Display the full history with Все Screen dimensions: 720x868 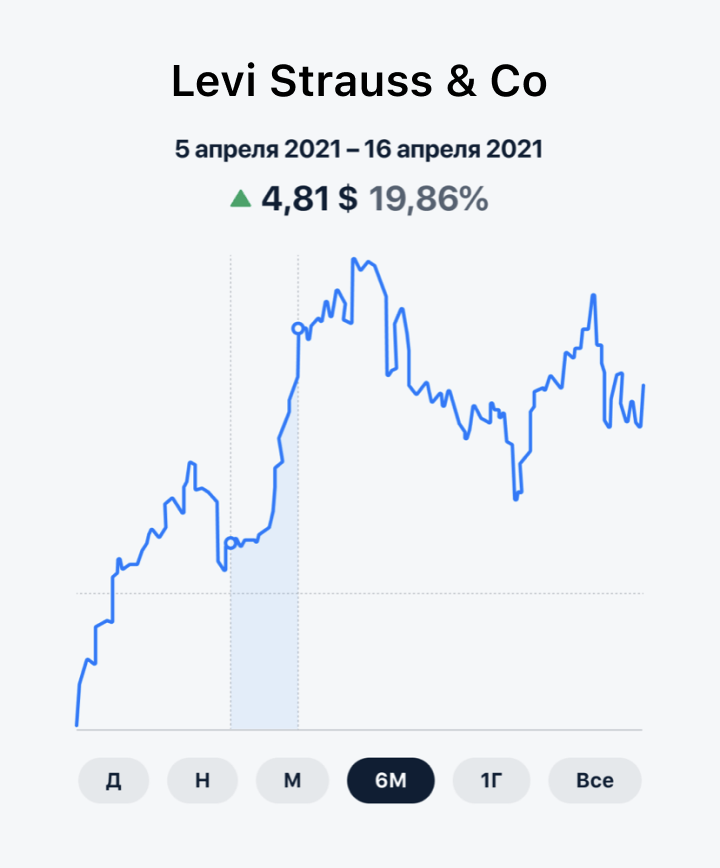(594, 780)
